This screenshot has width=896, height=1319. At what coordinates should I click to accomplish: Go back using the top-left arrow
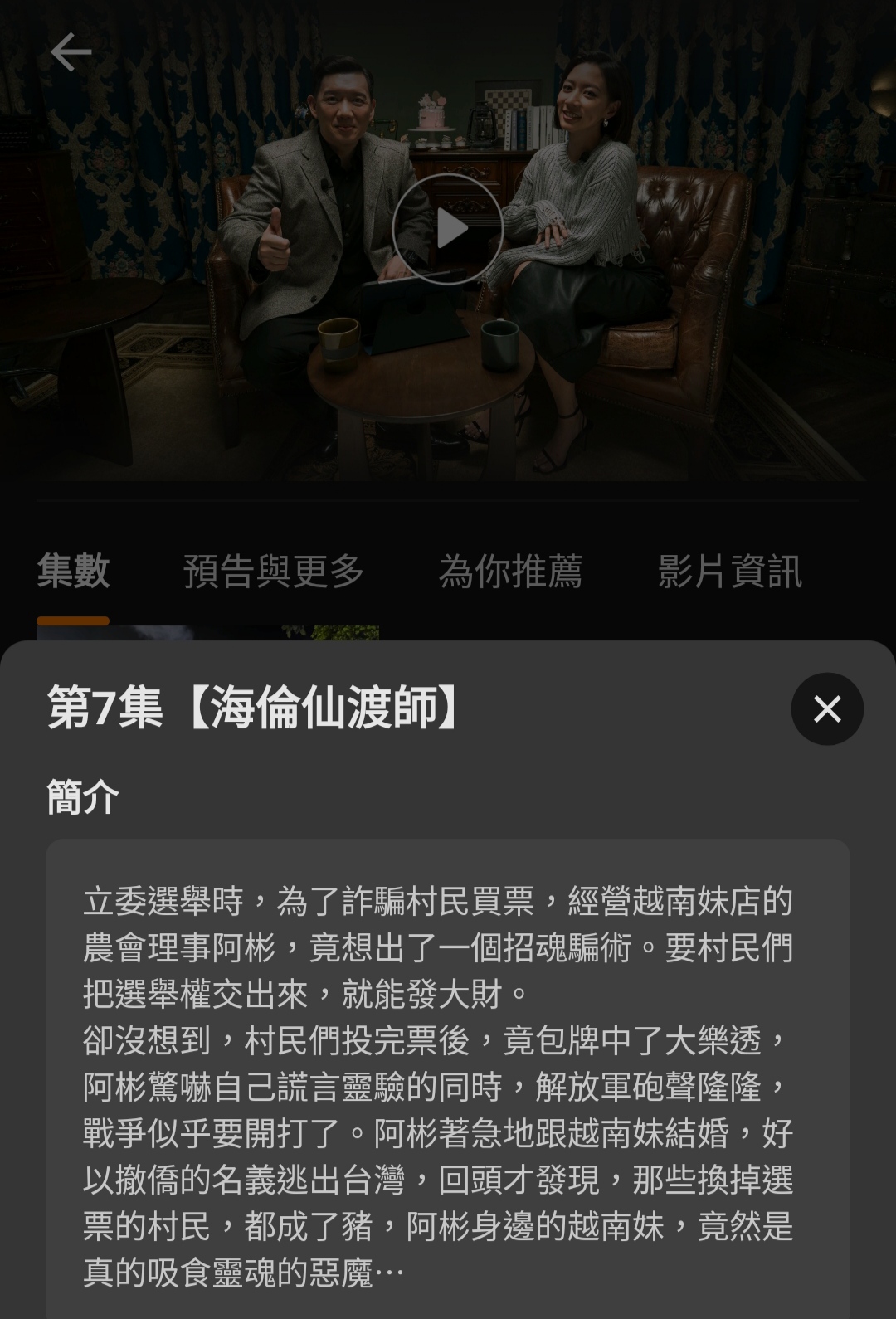[71, 52]
